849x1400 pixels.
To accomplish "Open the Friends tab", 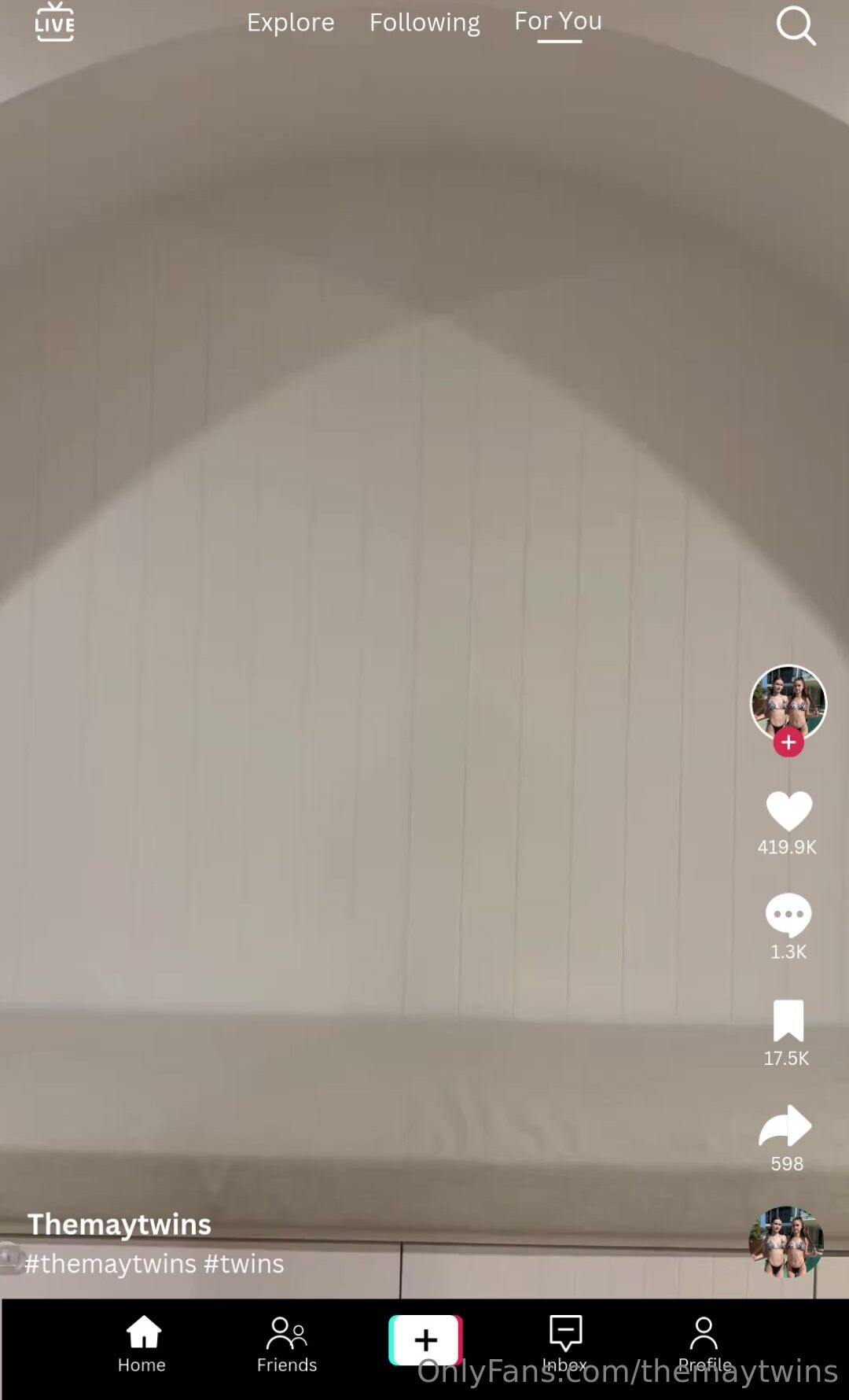I will tap(287, 1344).
